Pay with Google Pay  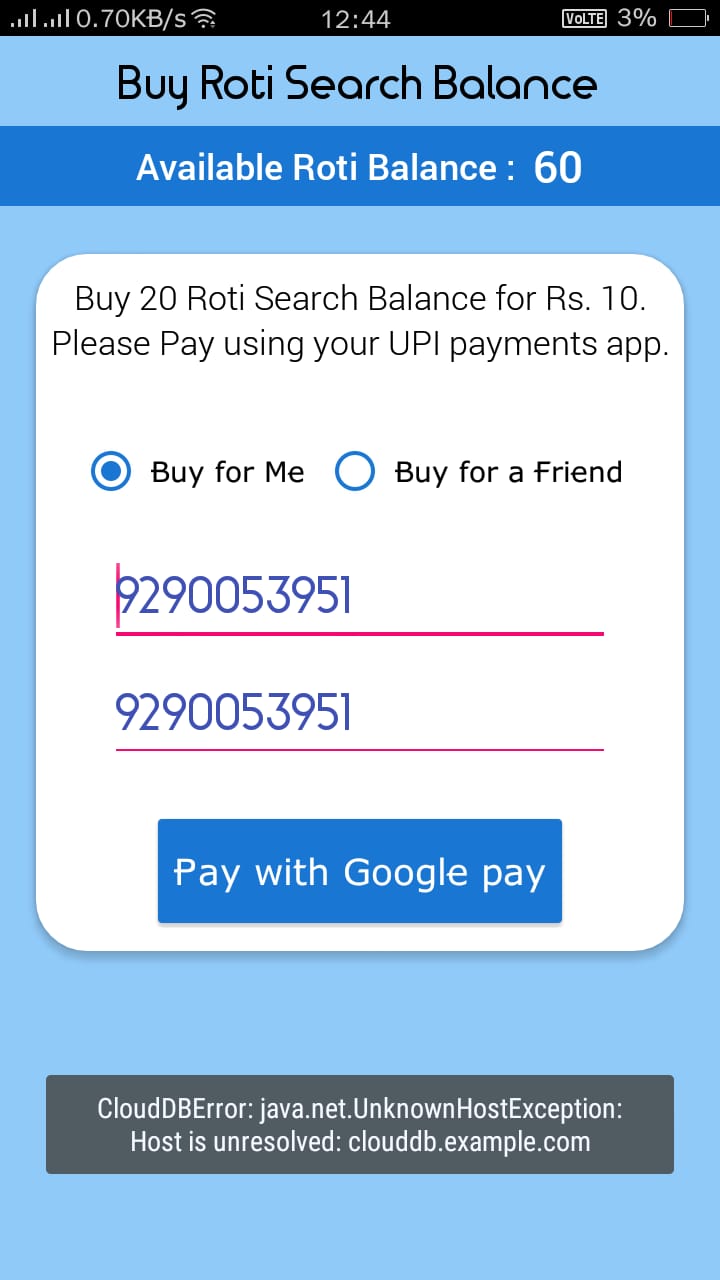[x=359, y=871]
